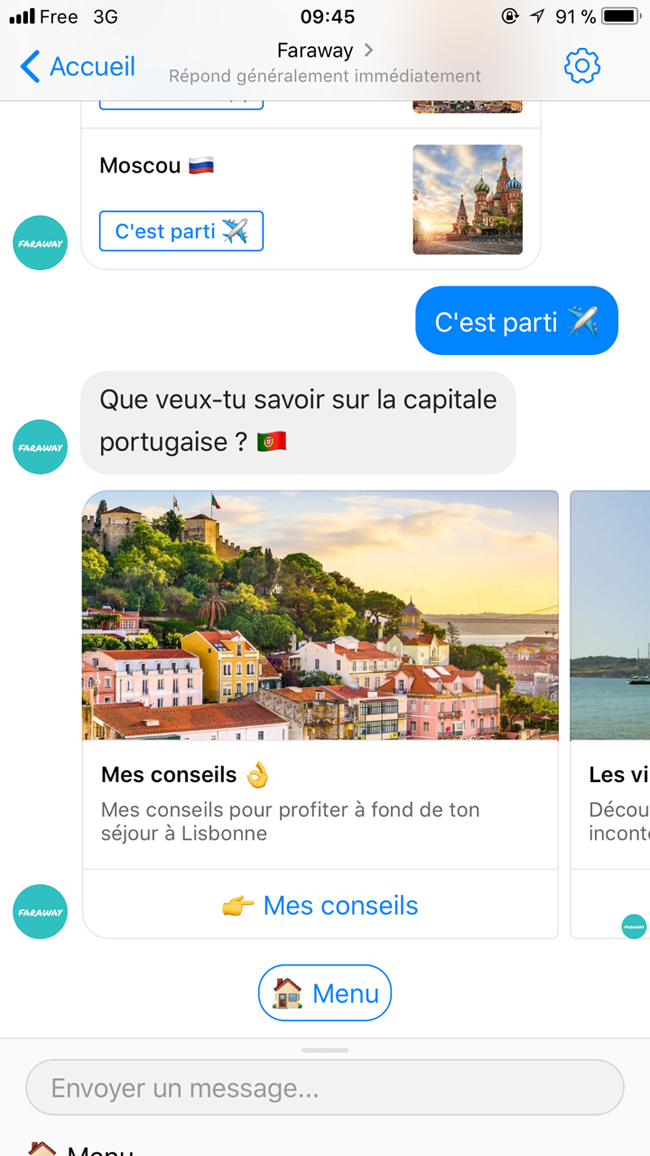Image resolution: width=650 pixels, height=1156 pixels.
Task: Open the Mes conseils Lisbon card
Action: [x=320, y=615]
